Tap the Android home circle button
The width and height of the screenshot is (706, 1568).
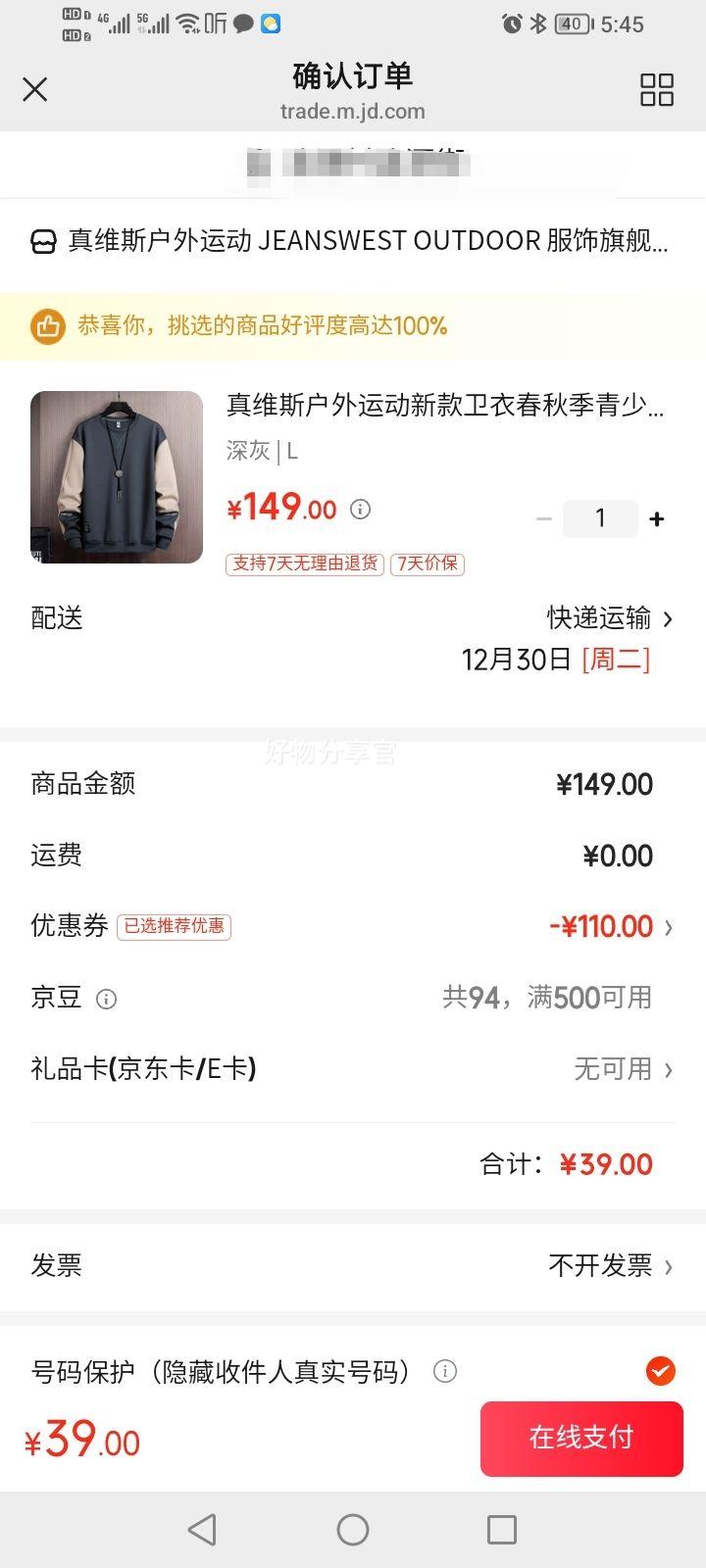point(353,1528)
